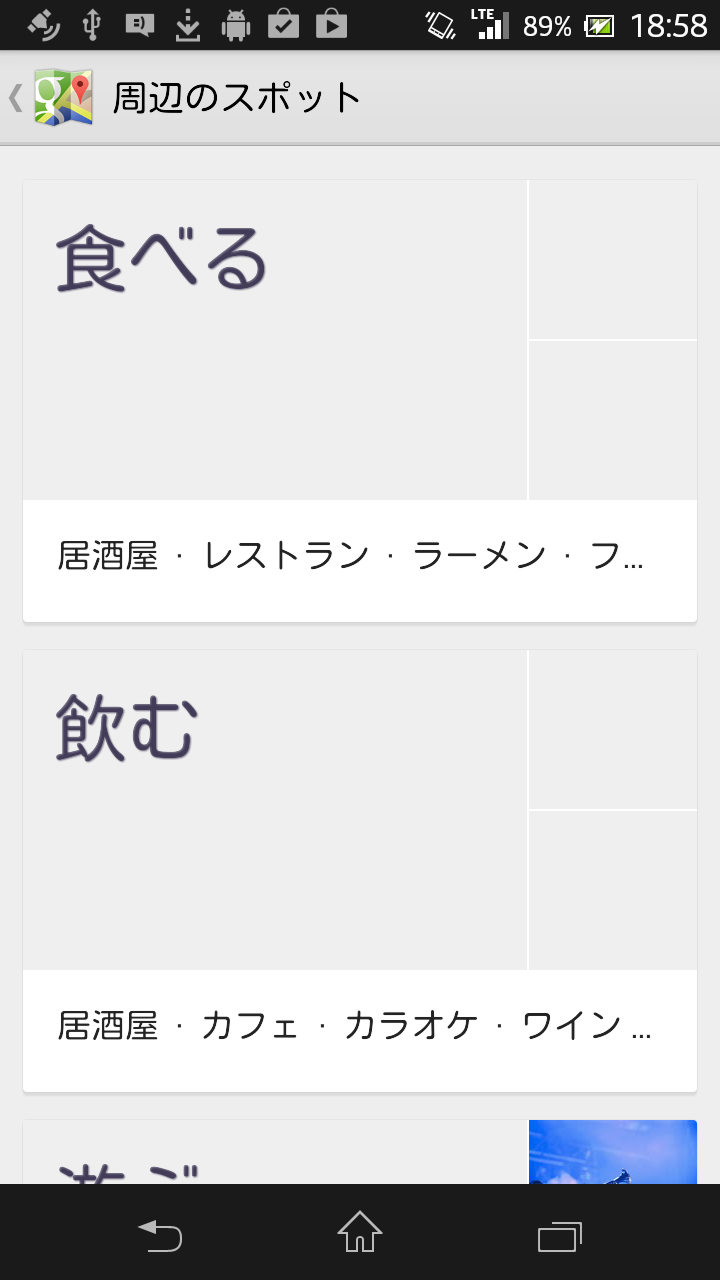Open recent apps
The height and width of the screenshot is (1280, 720).
coord(560,1232)
